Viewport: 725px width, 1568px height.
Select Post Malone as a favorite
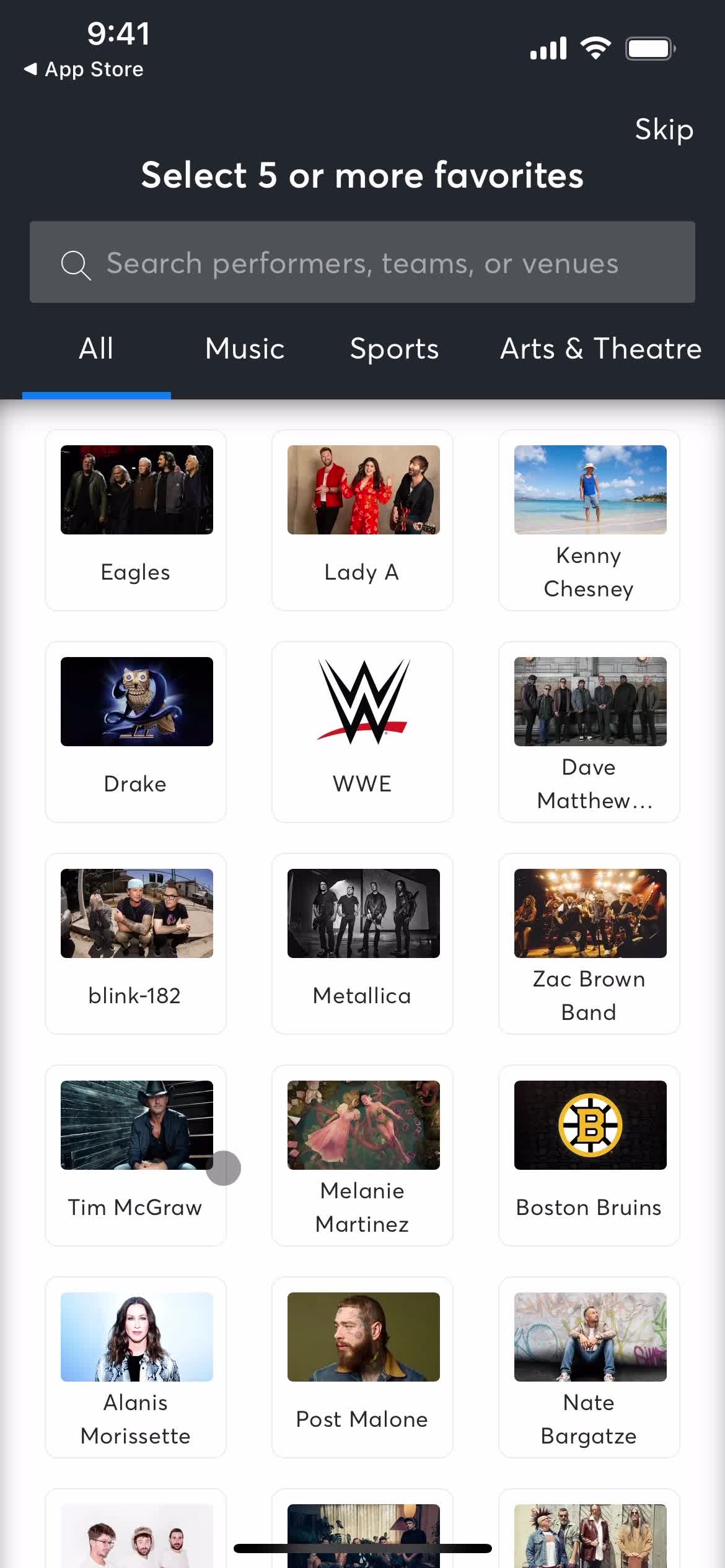coord(362,1369)
